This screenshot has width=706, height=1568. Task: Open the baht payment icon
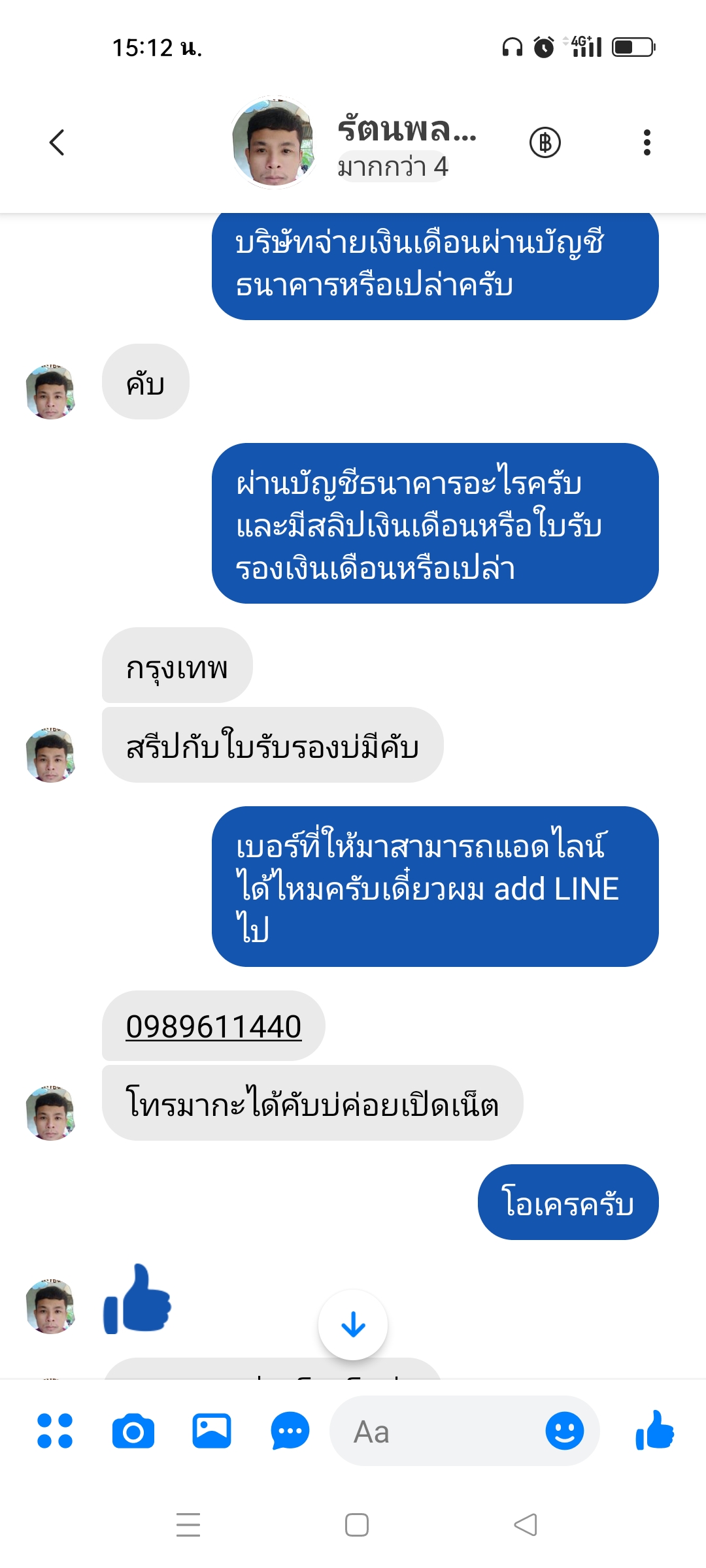[x=545, y=142]
